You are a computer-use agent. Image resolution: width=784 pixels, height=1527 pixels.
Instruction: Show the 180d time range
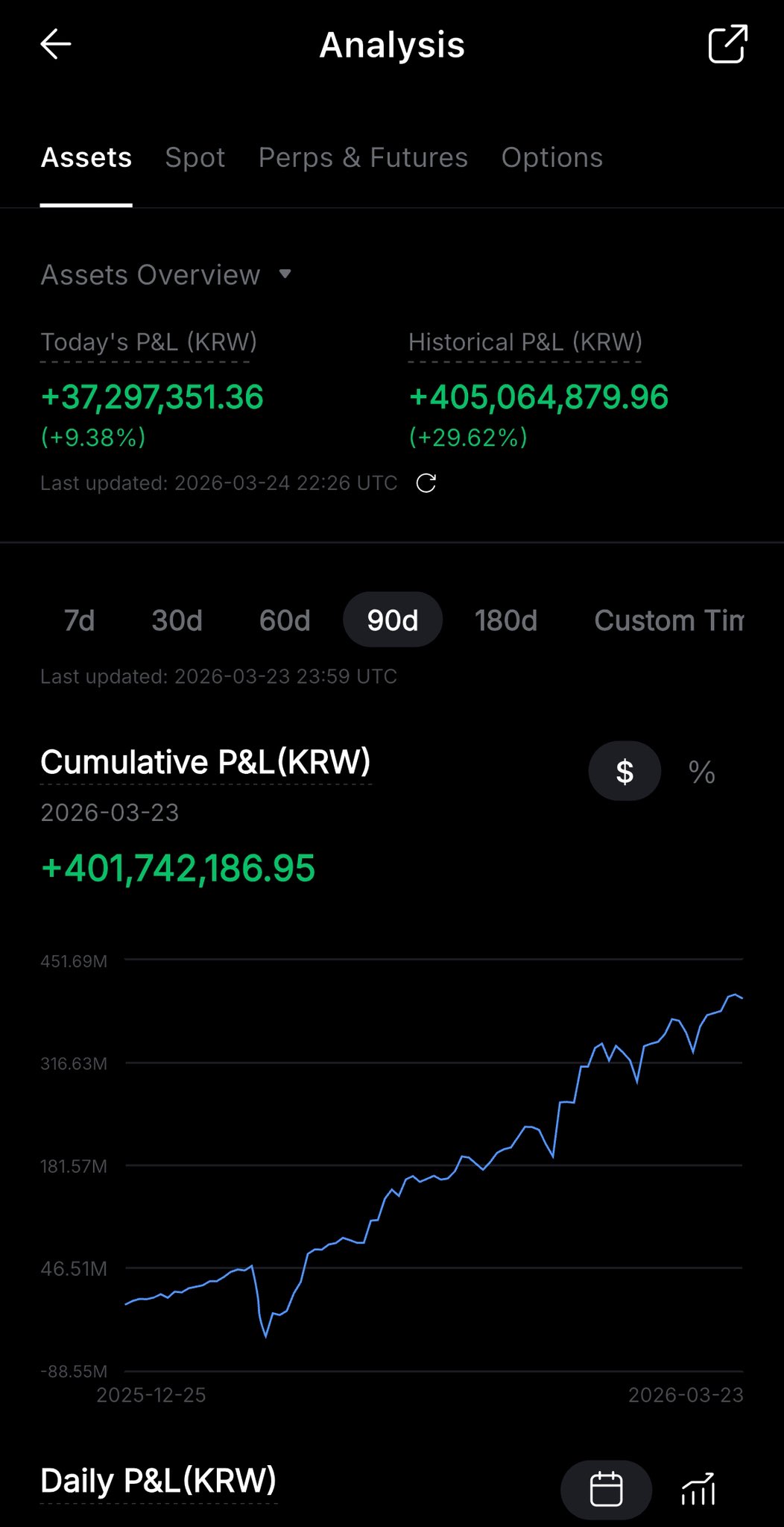[x=506, y=620]
